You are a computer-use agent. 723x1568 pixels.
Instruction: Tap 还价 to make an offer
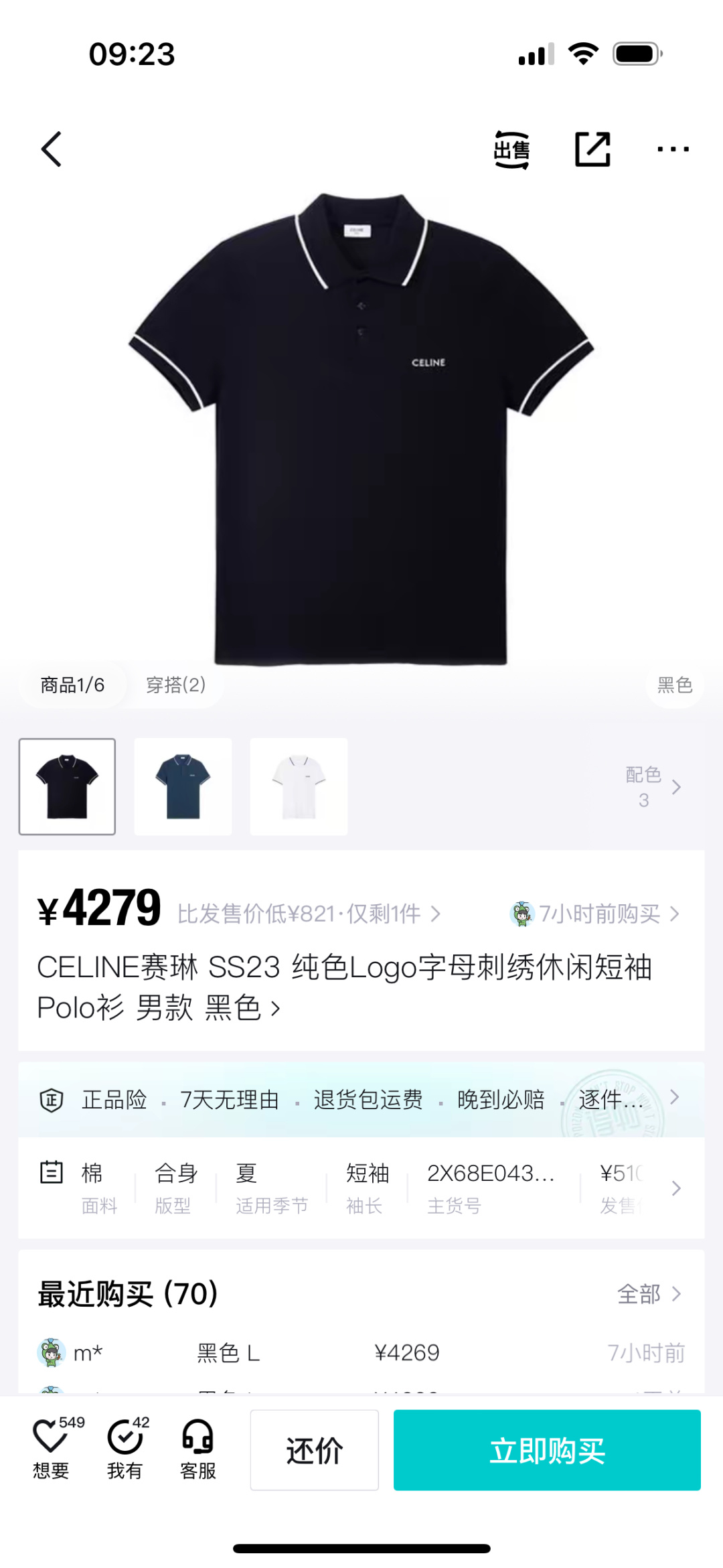coord(315,1451)
